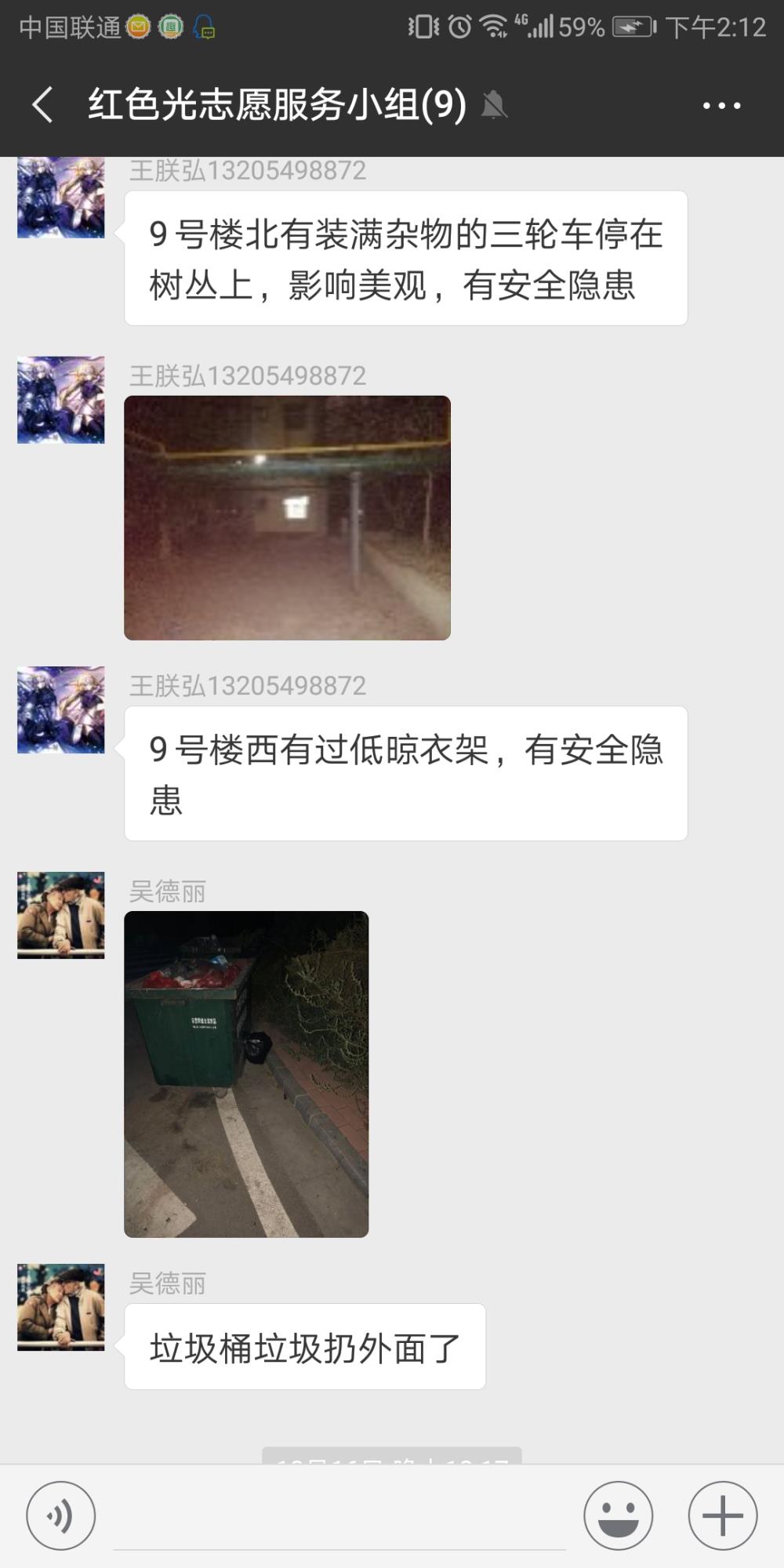The image size is (784, 1568).
Task: Open 吴德丽's avatar beside the trash message
Action: click(61, 1307)
